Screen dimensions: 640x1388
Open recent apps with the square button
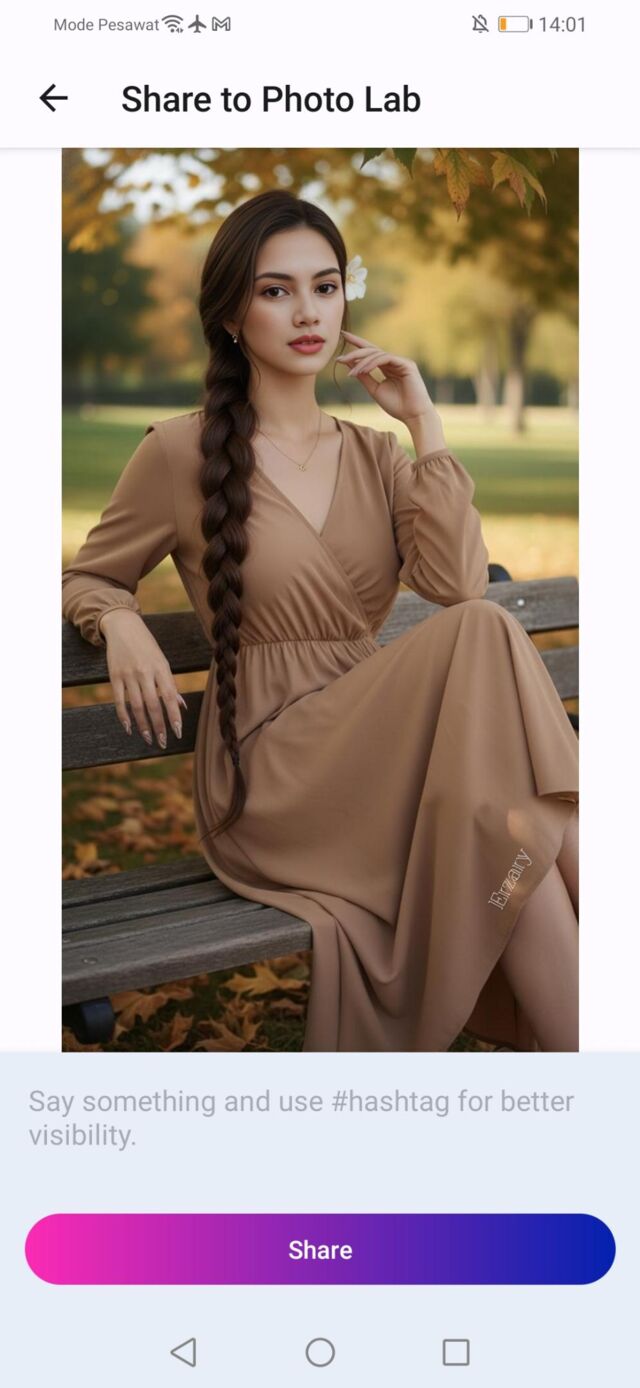(456, 1352)
